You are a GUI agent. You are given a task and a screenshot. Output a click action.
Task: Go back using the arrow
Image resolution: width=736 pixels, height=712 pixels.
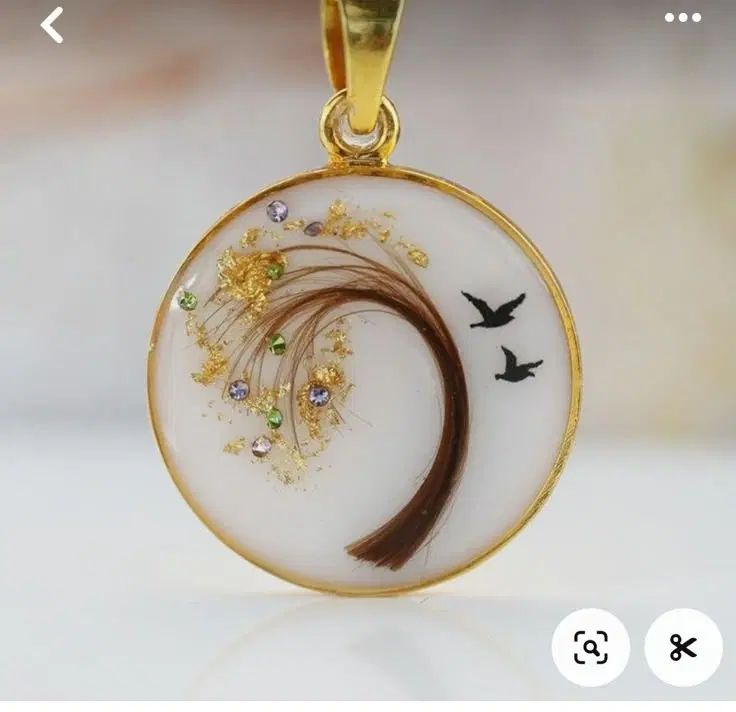(52, 25)
